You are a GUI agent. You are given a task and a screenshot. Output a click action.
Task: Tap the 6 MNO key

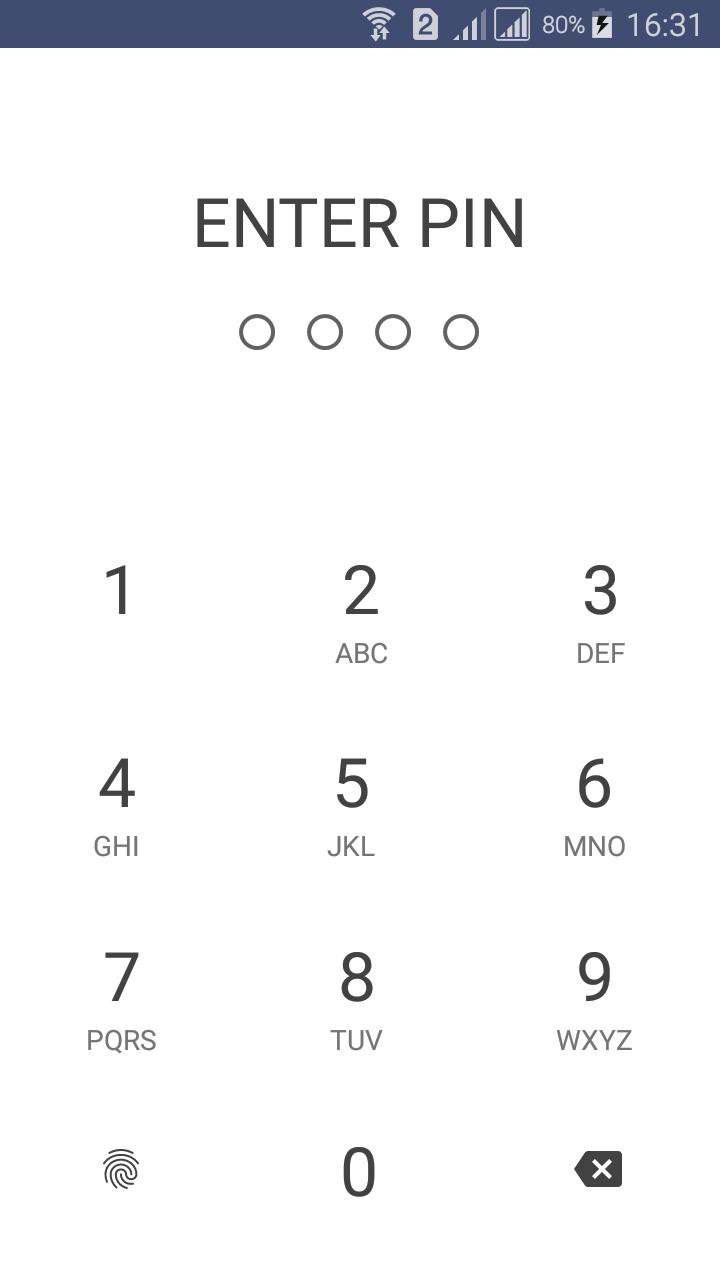click(x=595, y=806)
